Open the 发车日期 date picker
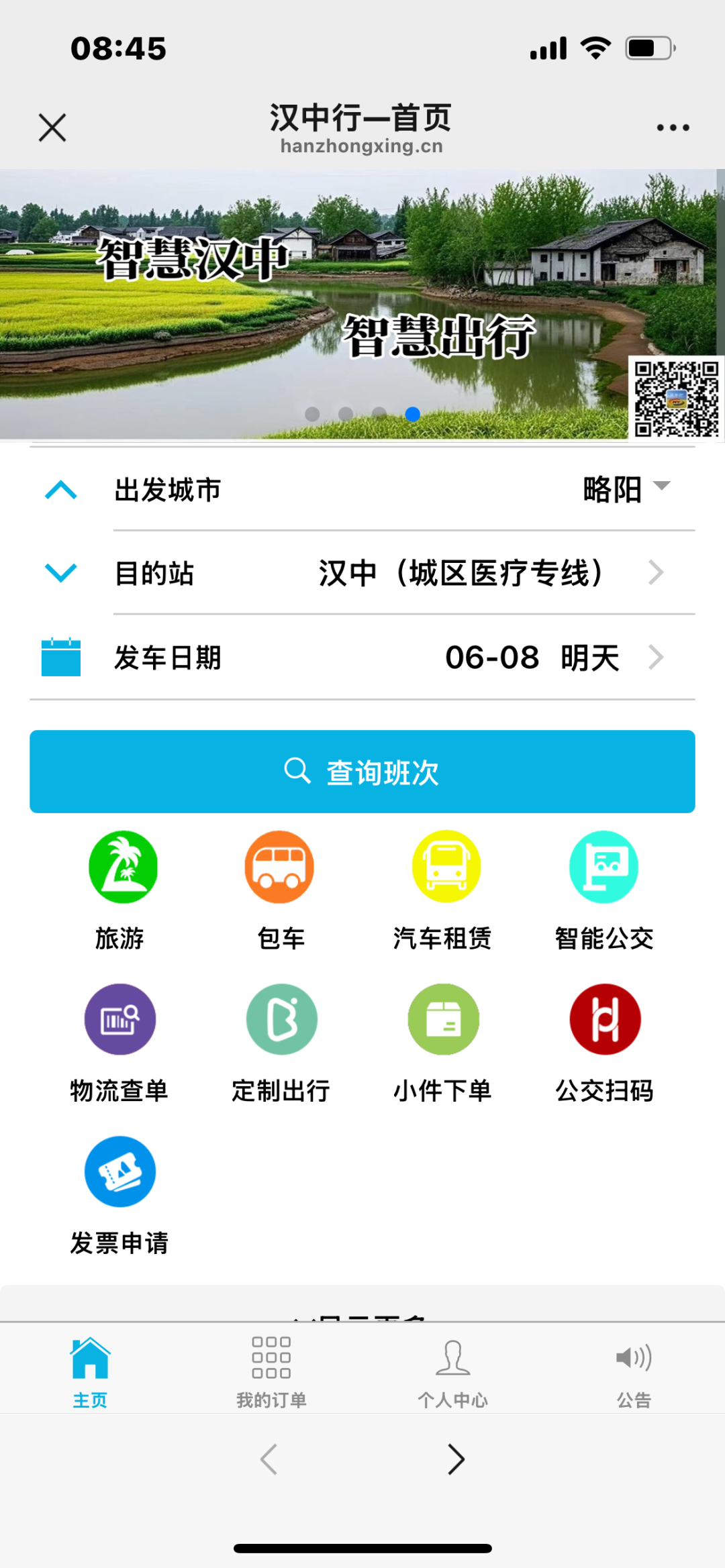 [537, 658]
